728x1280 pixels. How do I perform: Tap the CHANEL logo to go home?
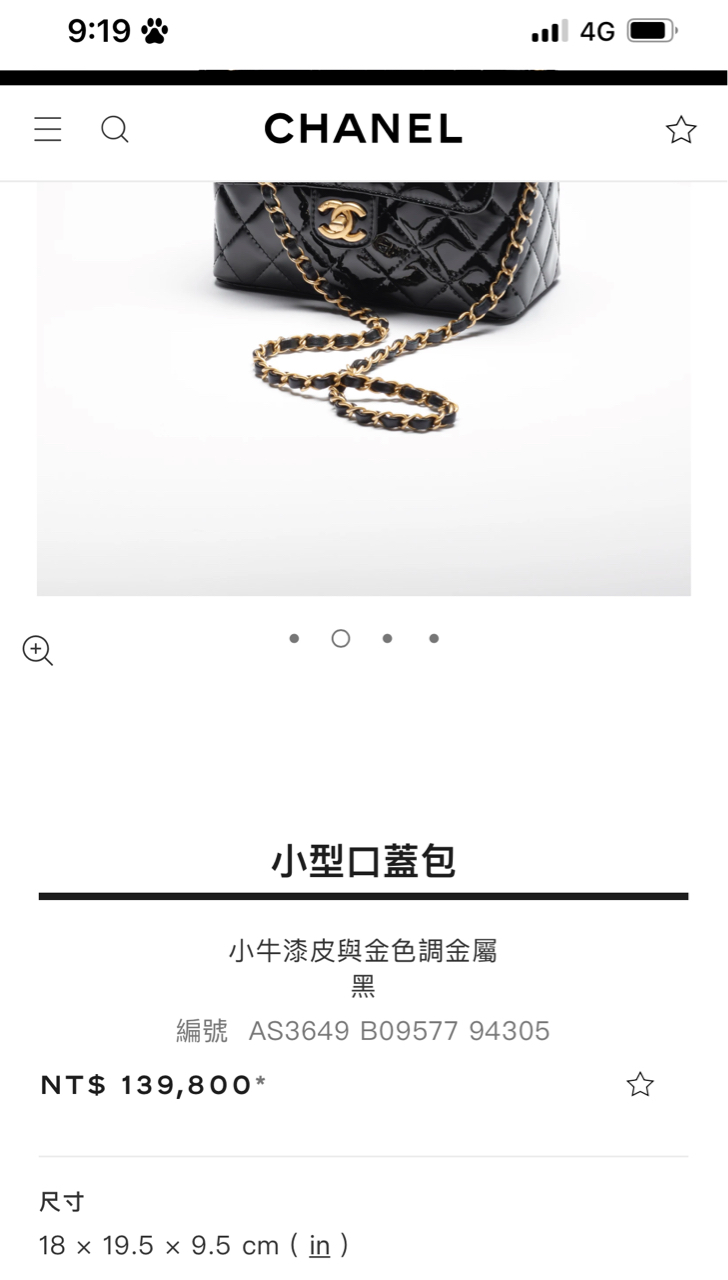[363, 129]
